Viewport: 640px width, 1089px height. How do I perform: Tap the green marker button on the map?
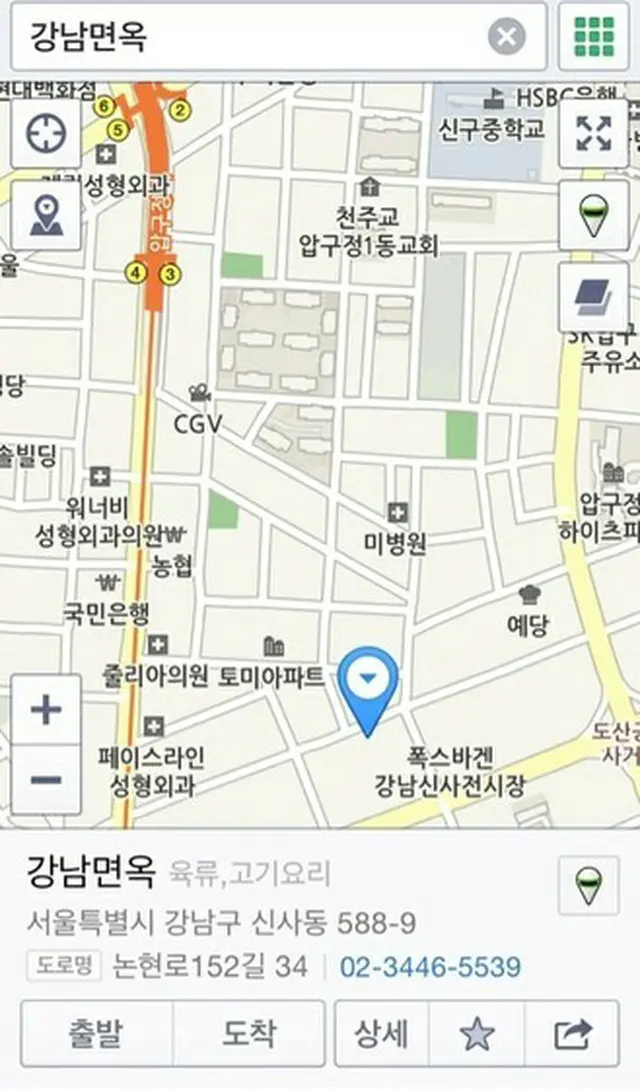[x=594, y=215]
